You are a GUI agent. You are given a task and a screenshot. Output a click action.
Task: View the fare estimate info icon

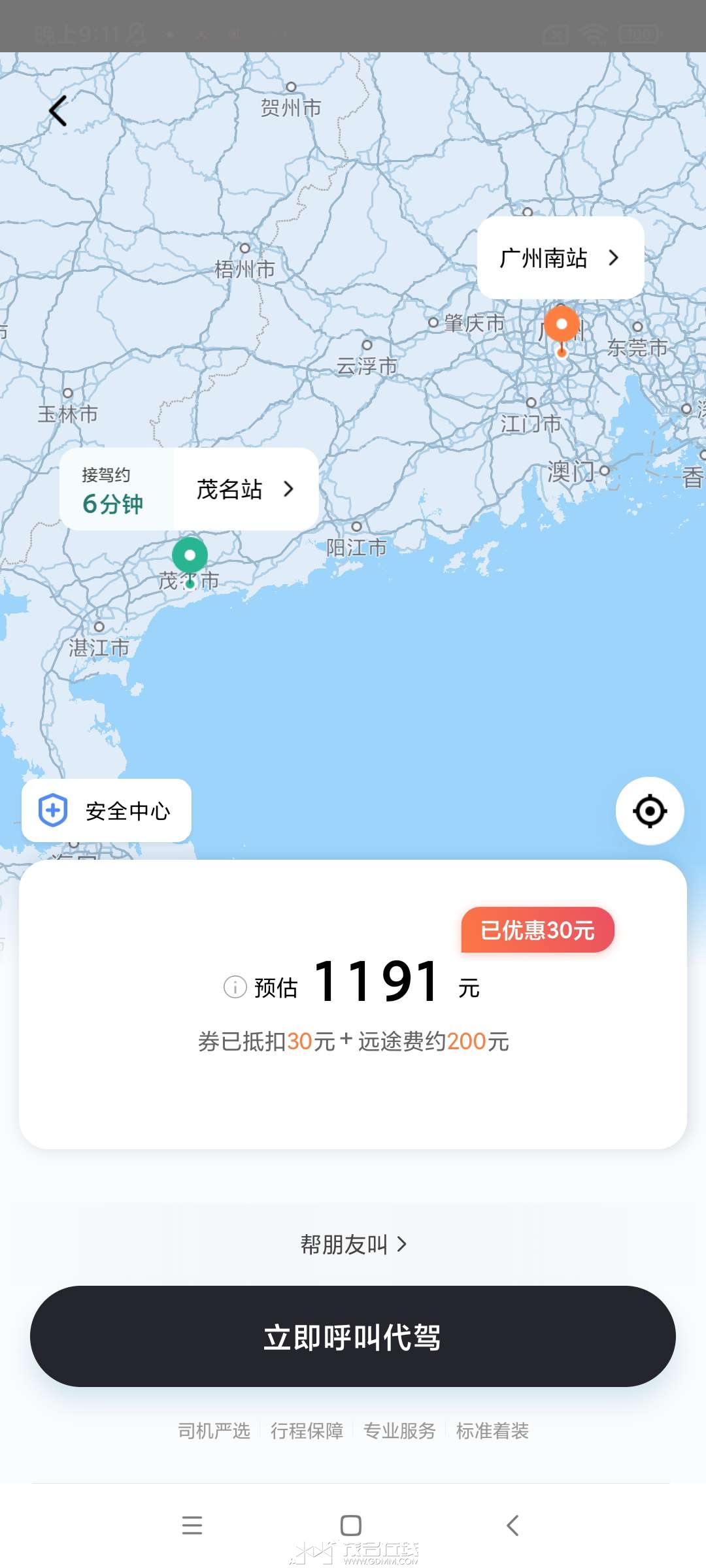click(x=235, y=987)
